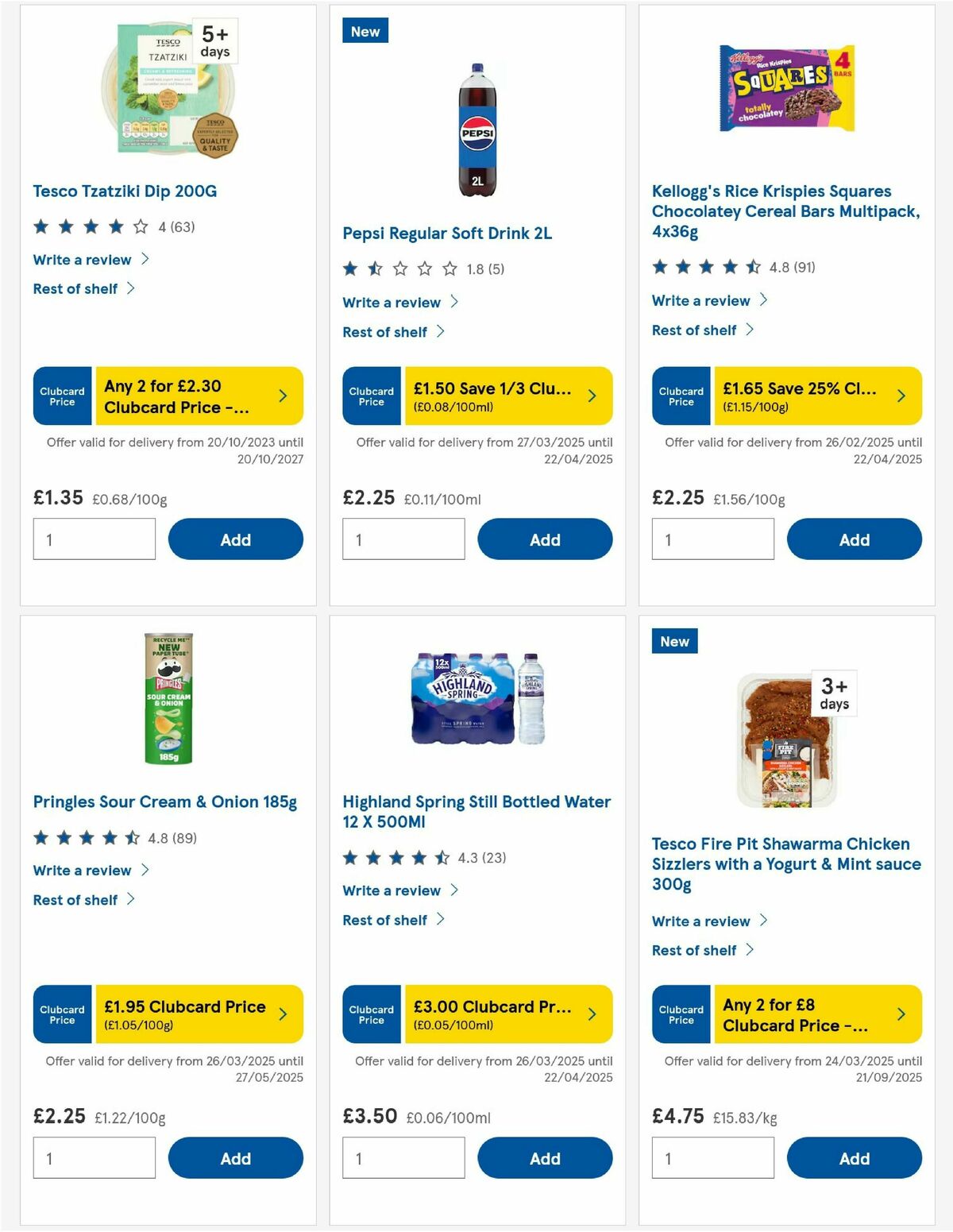Click the quantity field for Pringles

[94, 1157]
